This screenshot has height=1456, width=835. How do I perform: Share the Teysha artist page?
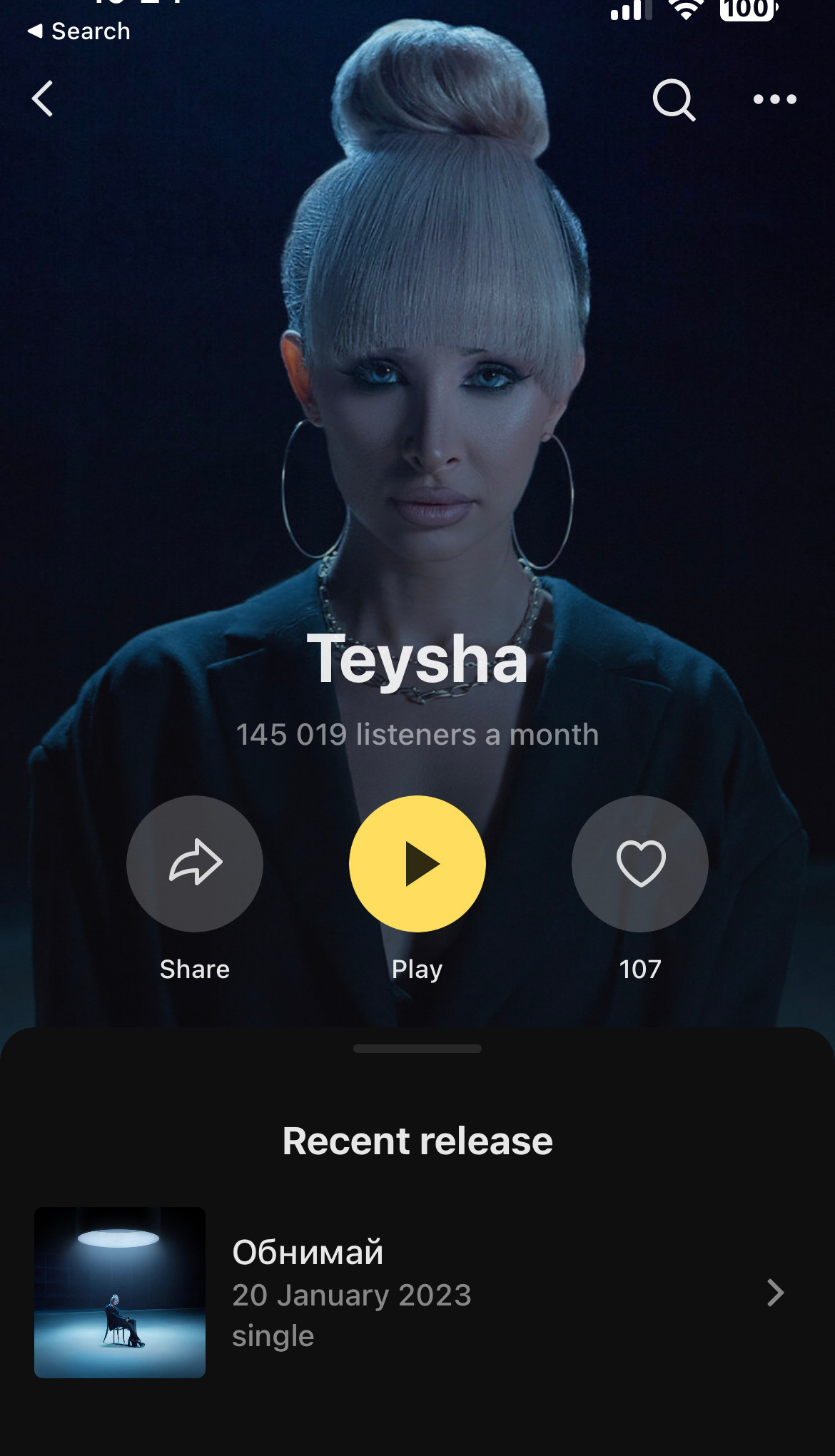tap(195, 863)
